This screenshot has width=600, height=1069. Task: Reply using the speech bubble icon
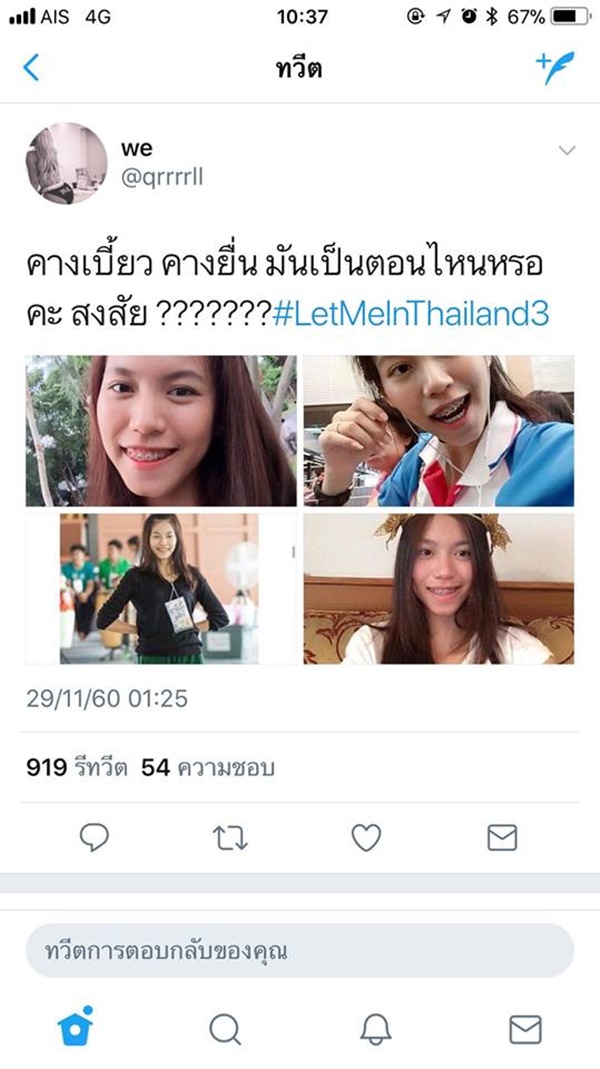coord(94,837)
